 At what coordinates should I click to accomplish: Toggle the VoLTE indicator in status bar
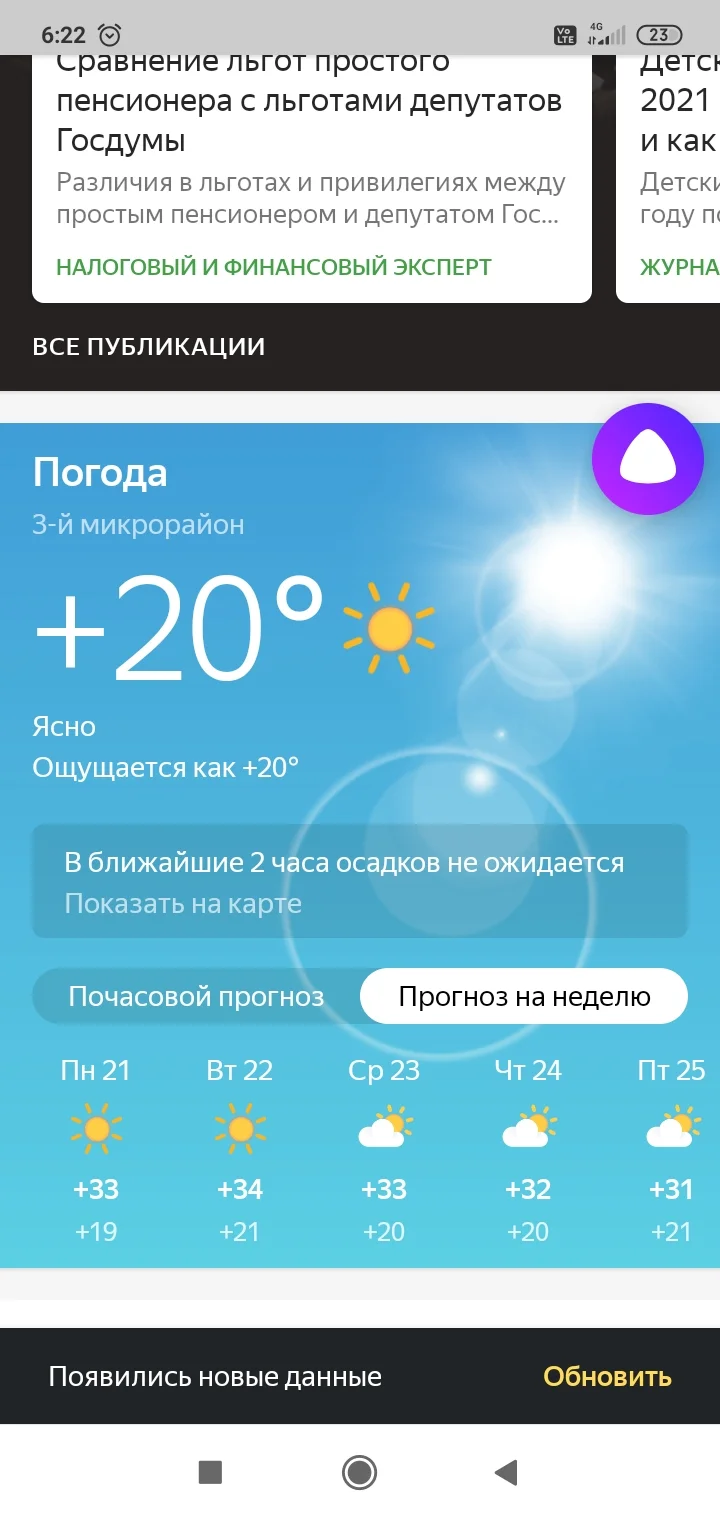[563, 33]
